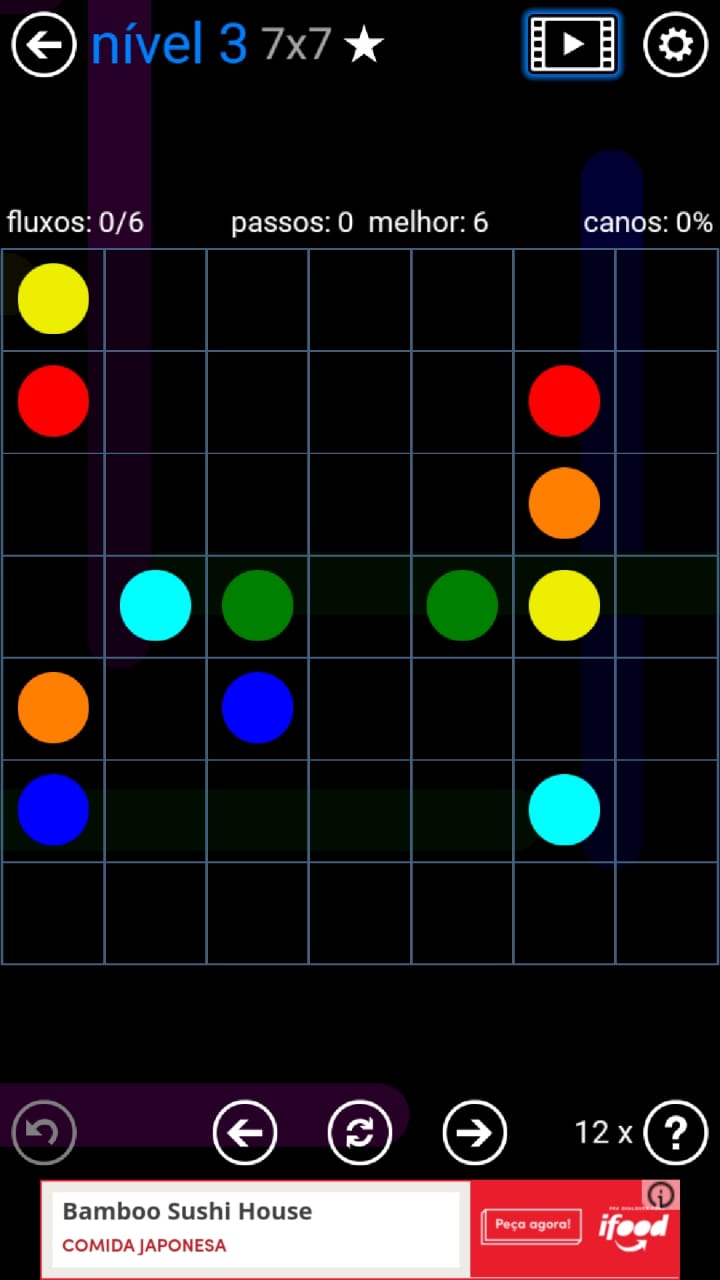Undo the last move
720x1280 pixels.
click(44, 1132)
